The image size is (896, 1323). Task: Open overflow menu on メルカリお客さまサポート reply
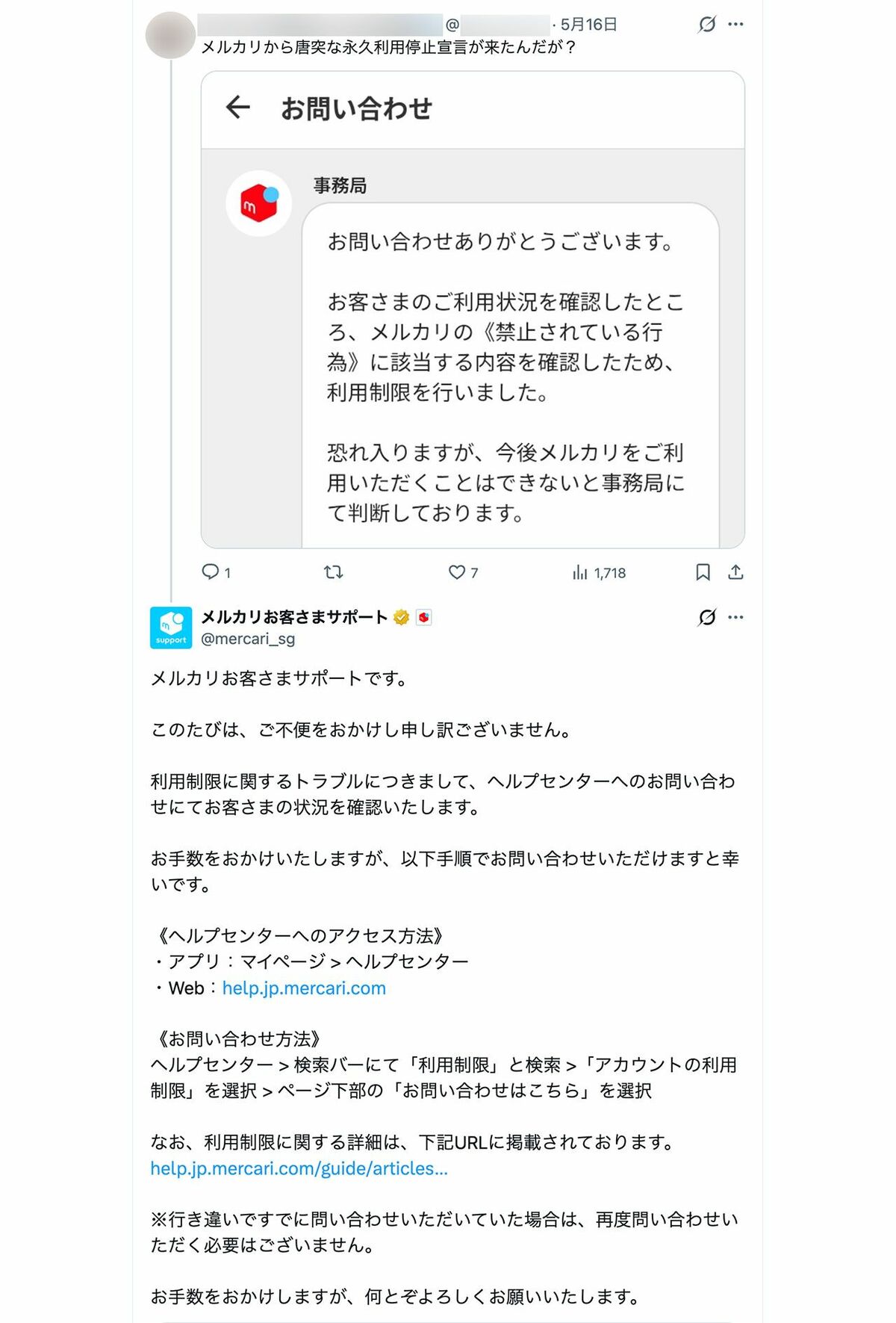[x=735, y=617]
